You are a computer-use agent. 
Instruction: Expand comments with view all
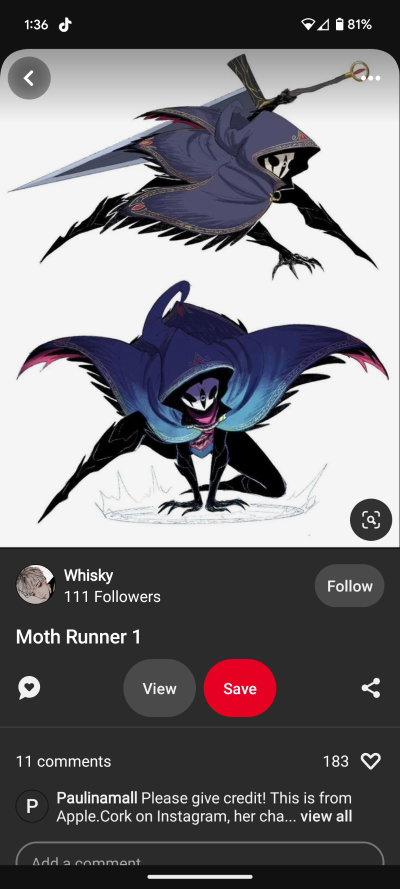tap(326, 816)
